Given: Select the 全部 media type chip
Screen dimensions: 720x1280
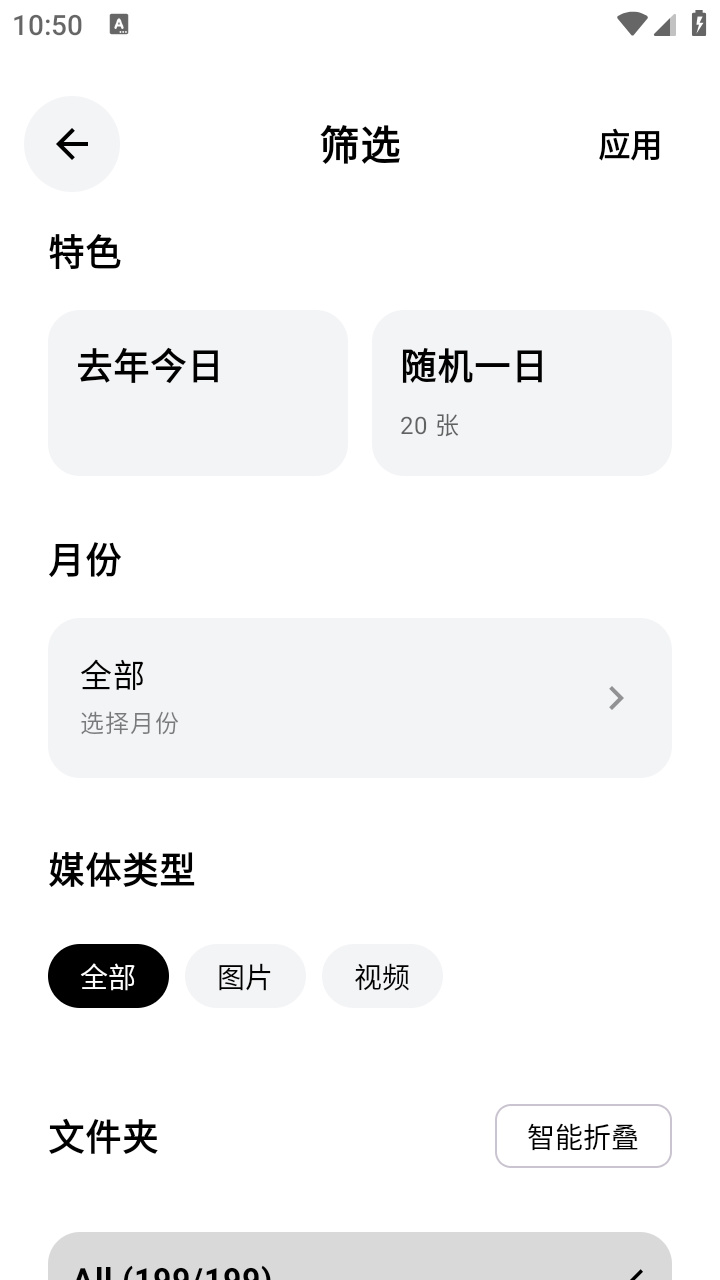Looking at the screenshot, I should [108, 976].
